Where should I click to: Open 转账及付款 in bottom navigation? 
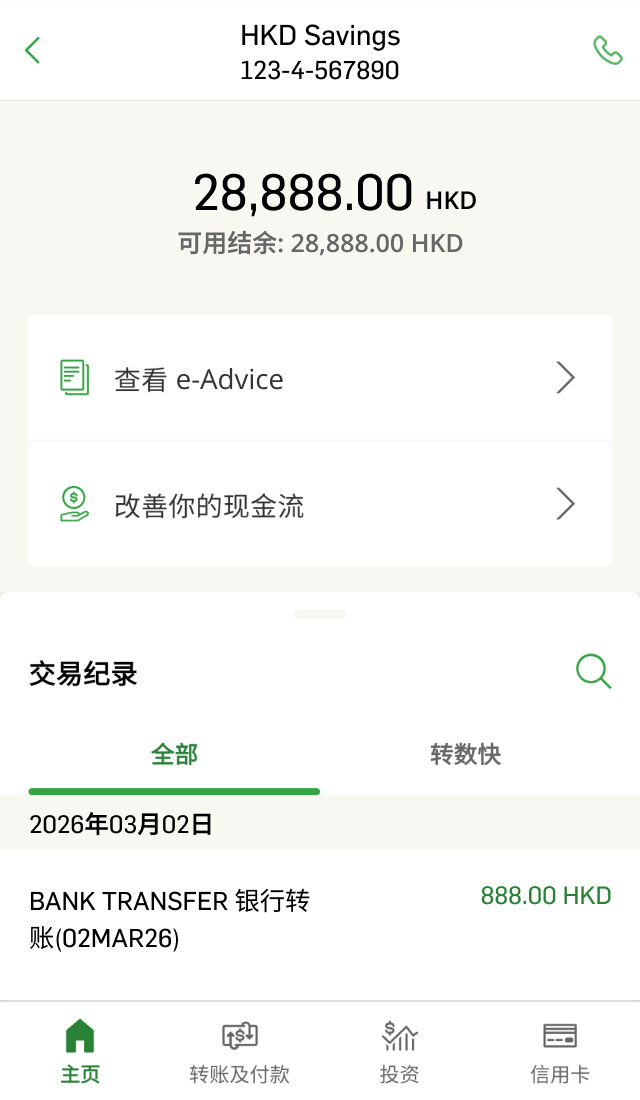pyautogui.click(x=240, y=1052)
